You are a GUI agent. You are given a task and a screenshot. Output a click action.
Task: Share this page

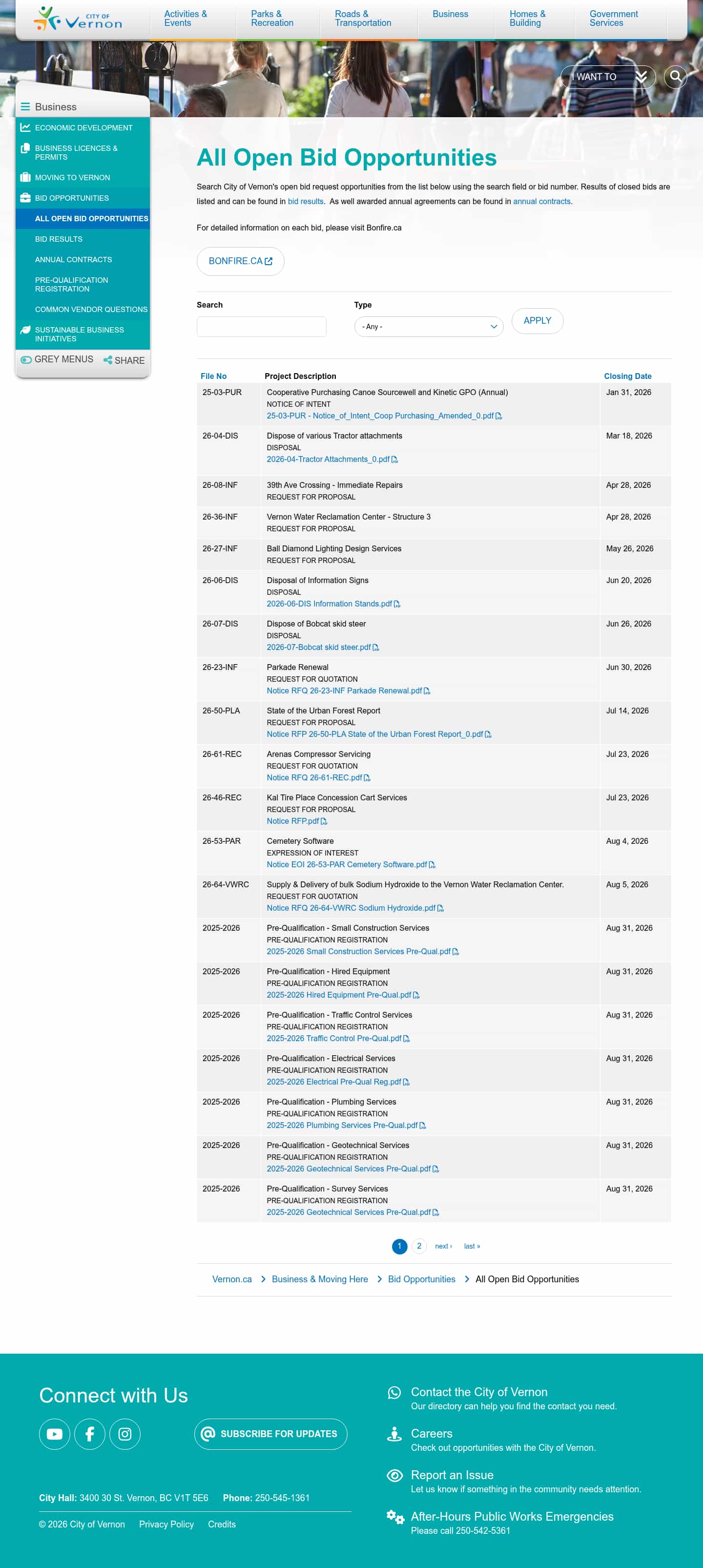point(124,360)
